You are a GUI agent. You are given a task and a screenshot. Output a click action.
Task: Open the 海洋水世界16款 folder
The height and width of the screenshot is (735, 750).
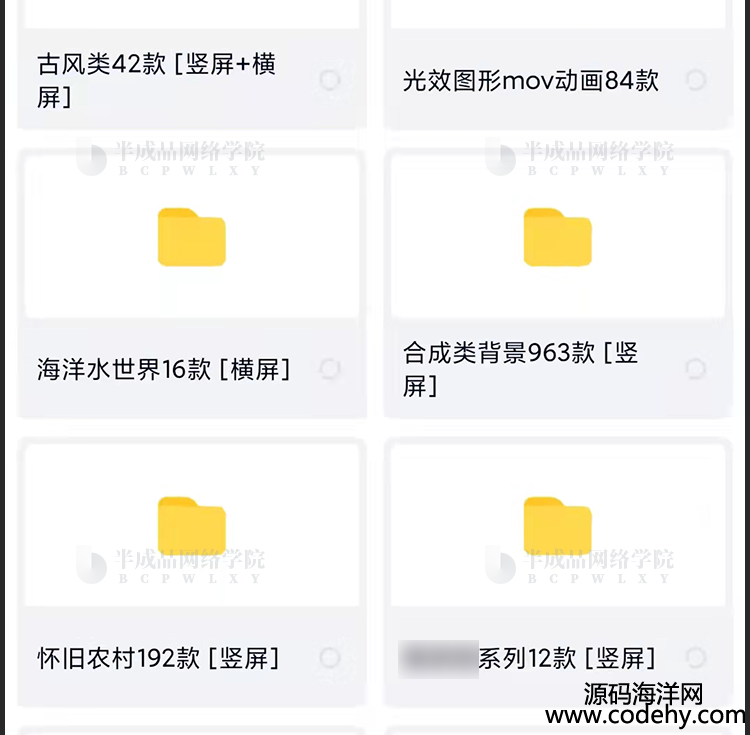click(x=192, y=239)
